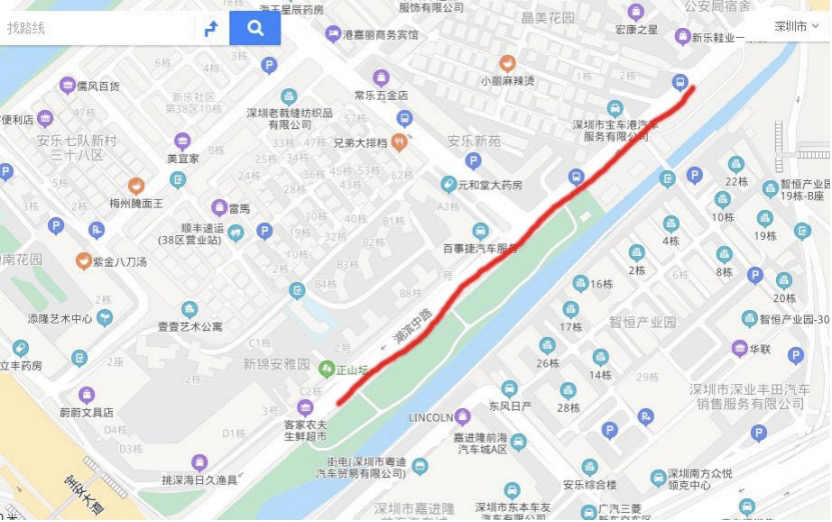
Task: Select the 东风日产 car dealer marker
Action: tap(509, 389)
